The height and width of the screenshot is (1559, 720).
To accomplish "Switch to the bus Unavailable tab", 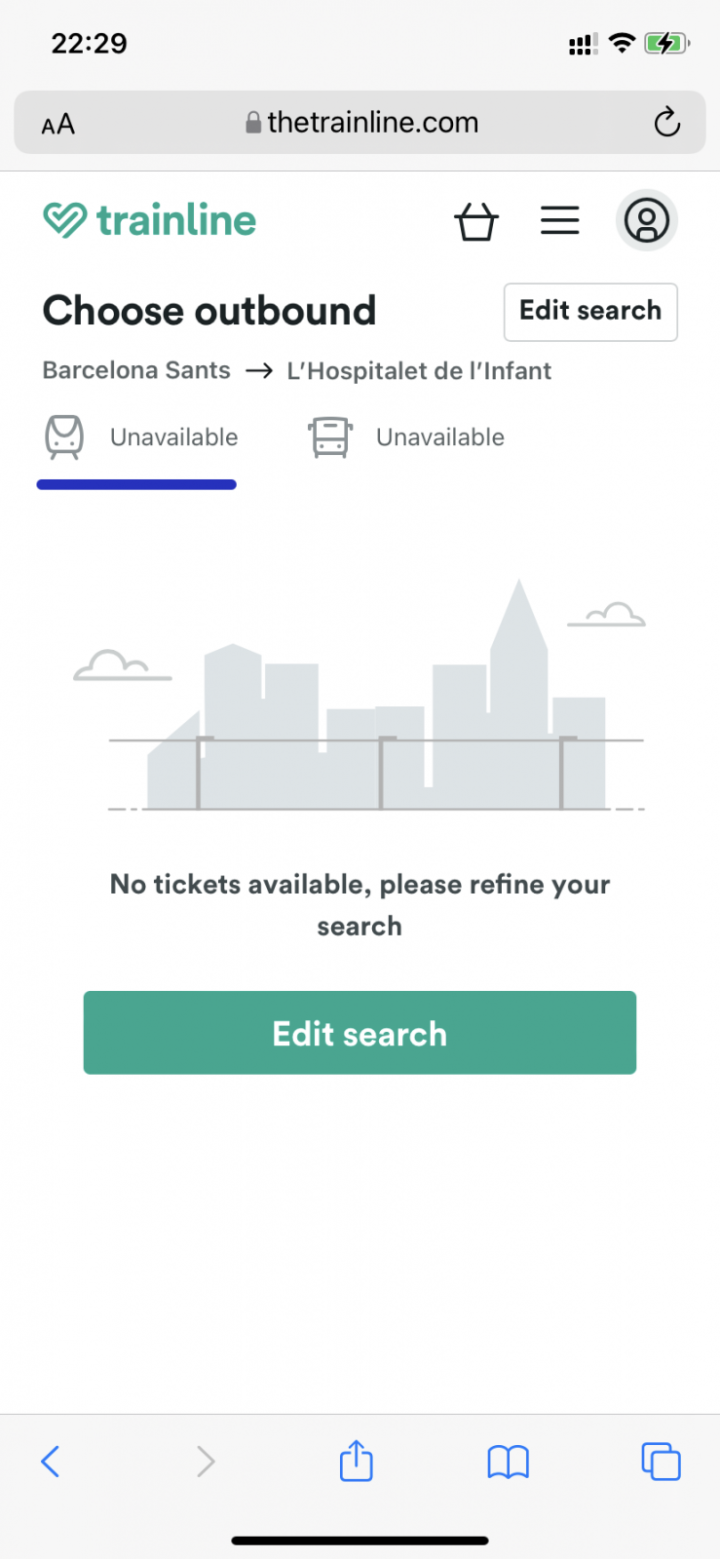I will click(407, 438).
